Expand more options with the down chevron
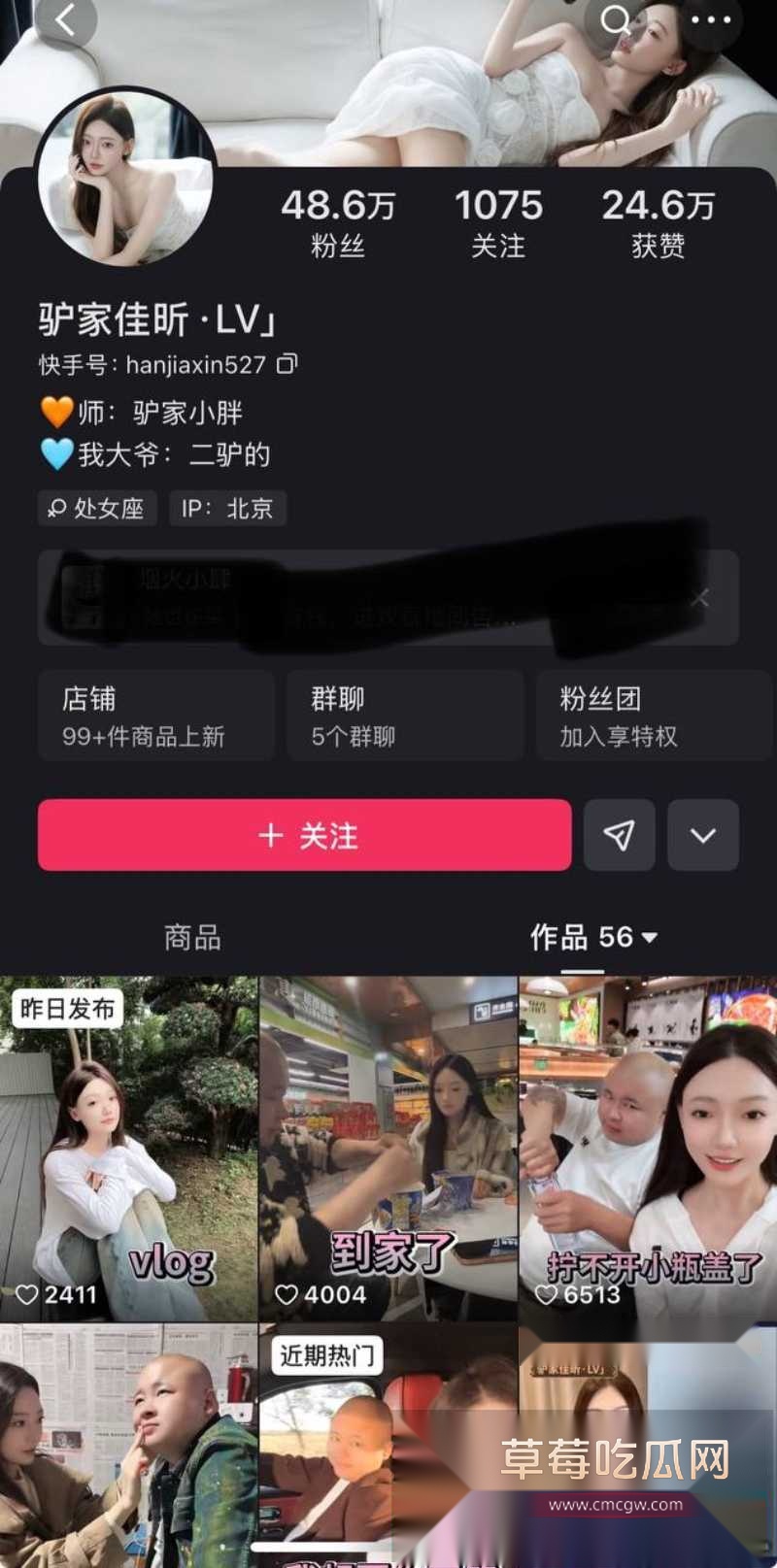 (703, 835)
